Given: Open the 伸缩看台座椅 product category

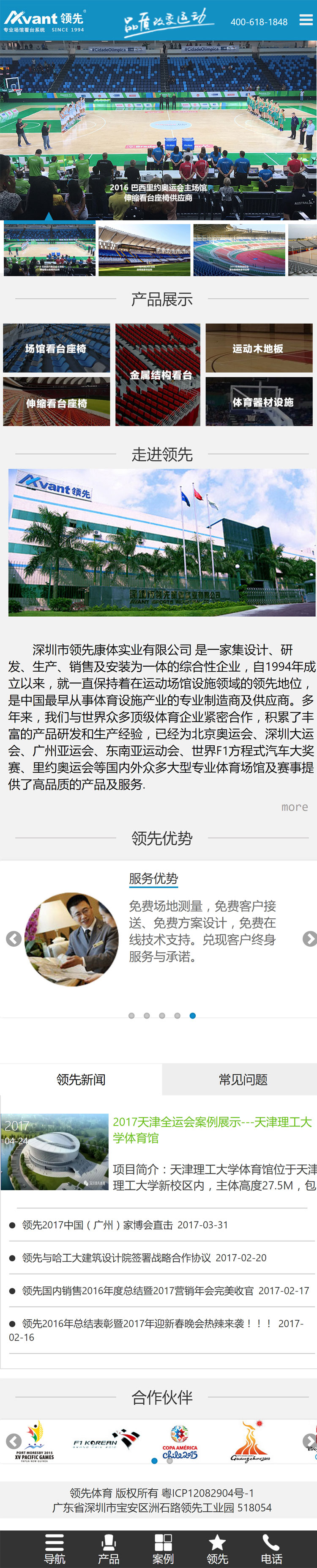Looking at the screenshot, I should pos(56,402).
